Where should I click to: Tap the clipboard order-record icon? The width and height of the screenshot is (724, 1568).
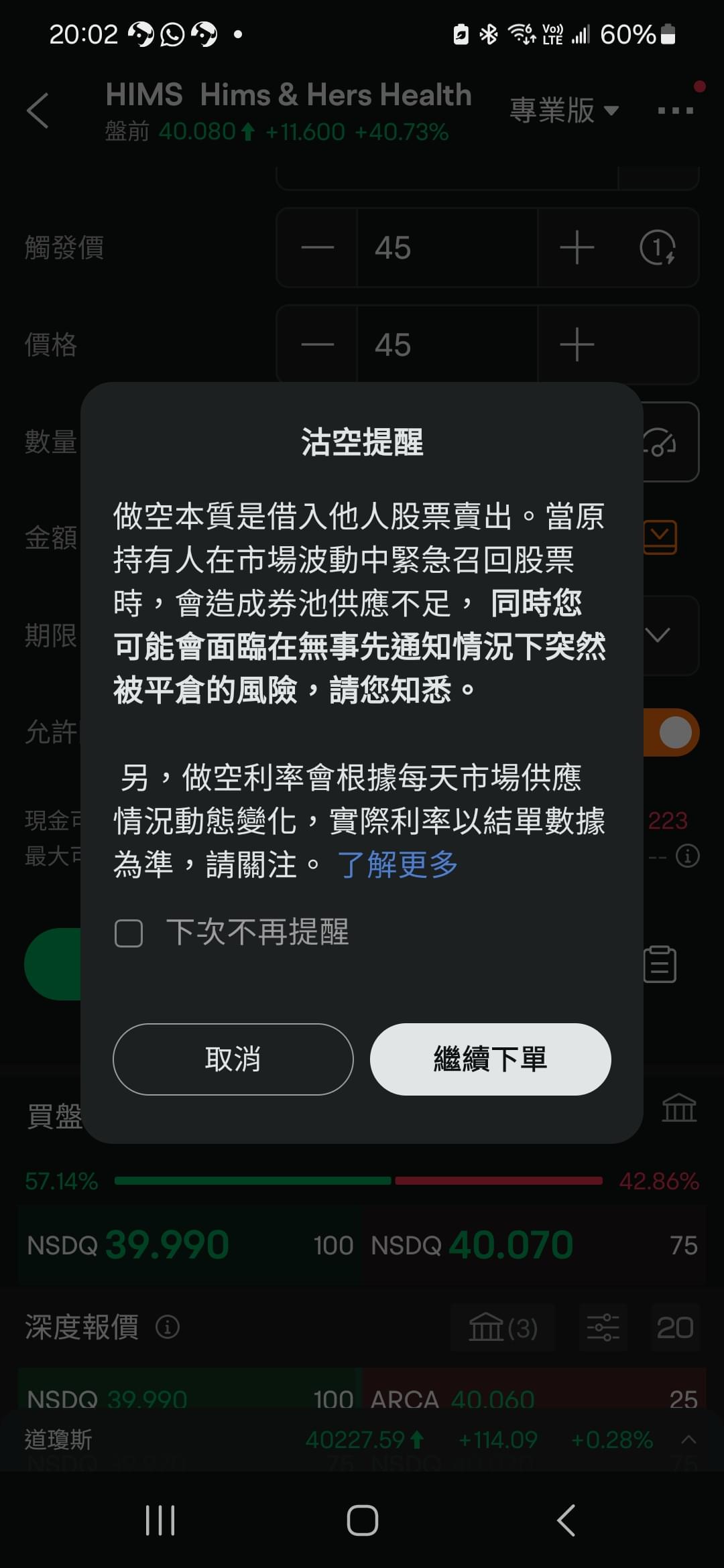coord(659,965)
